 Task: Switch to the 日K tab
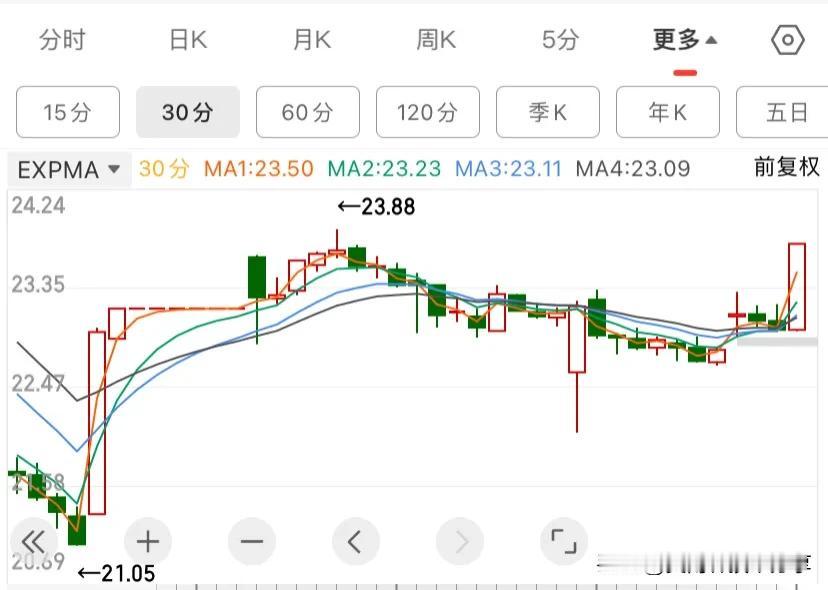coord(187,40)
